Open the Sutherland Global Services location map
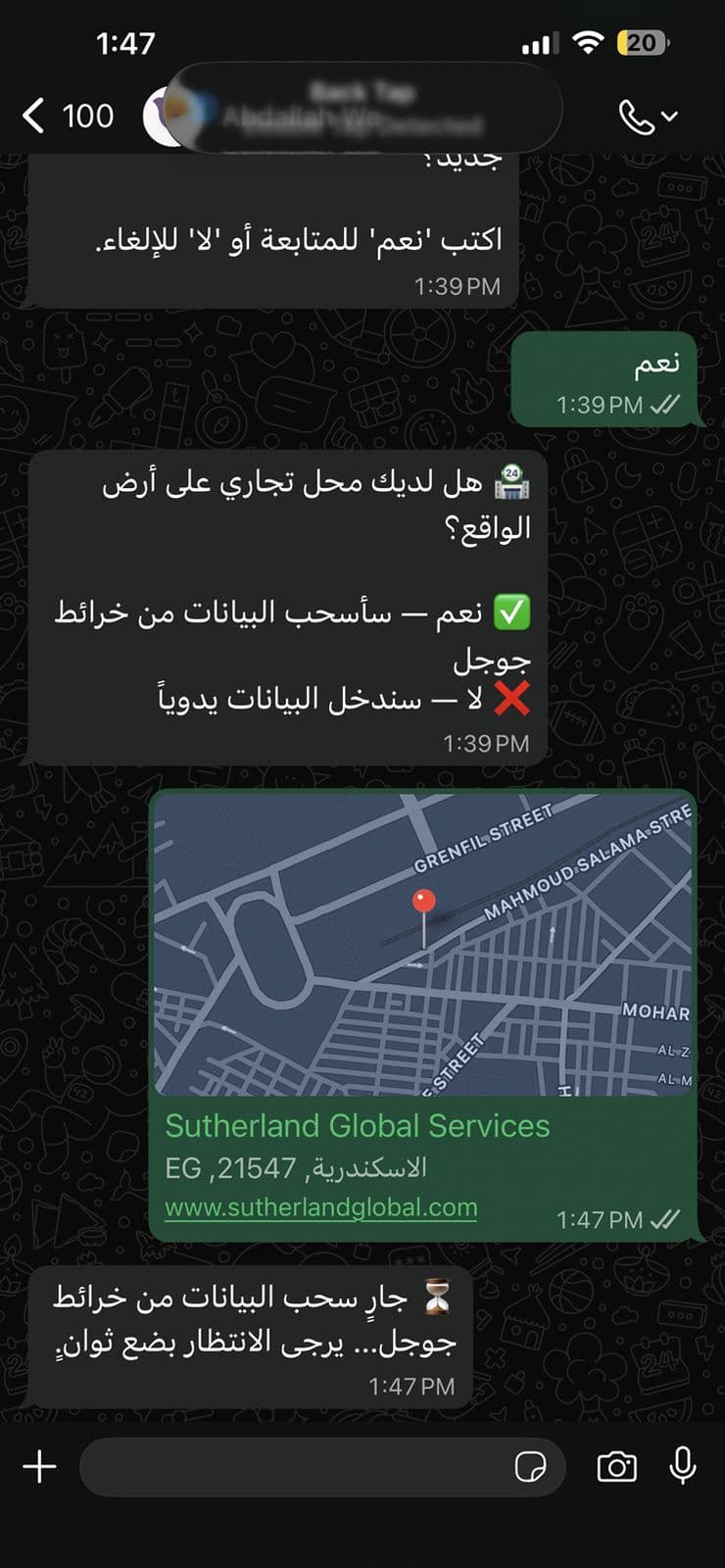The image size is (725, 1568). click(x=423, y=943)
